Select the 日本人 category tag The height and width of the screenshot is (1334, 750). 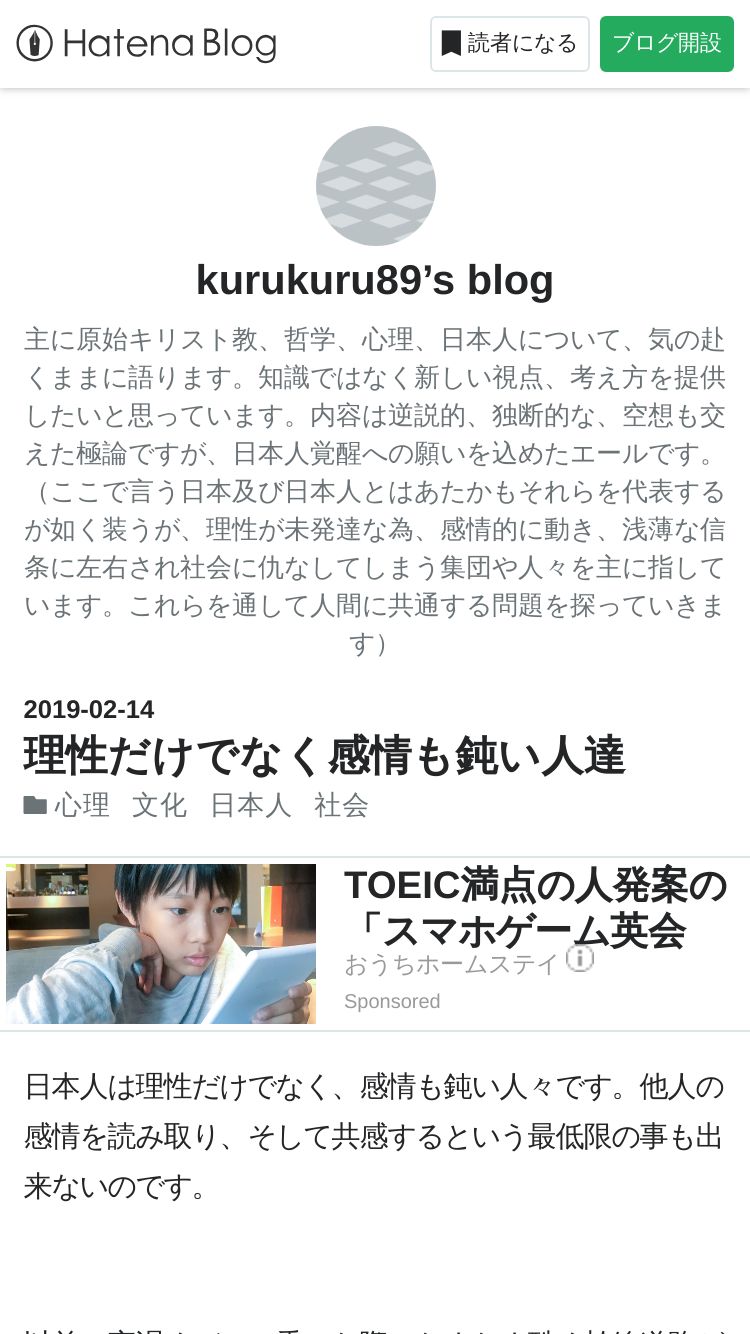tap(251, 805)
